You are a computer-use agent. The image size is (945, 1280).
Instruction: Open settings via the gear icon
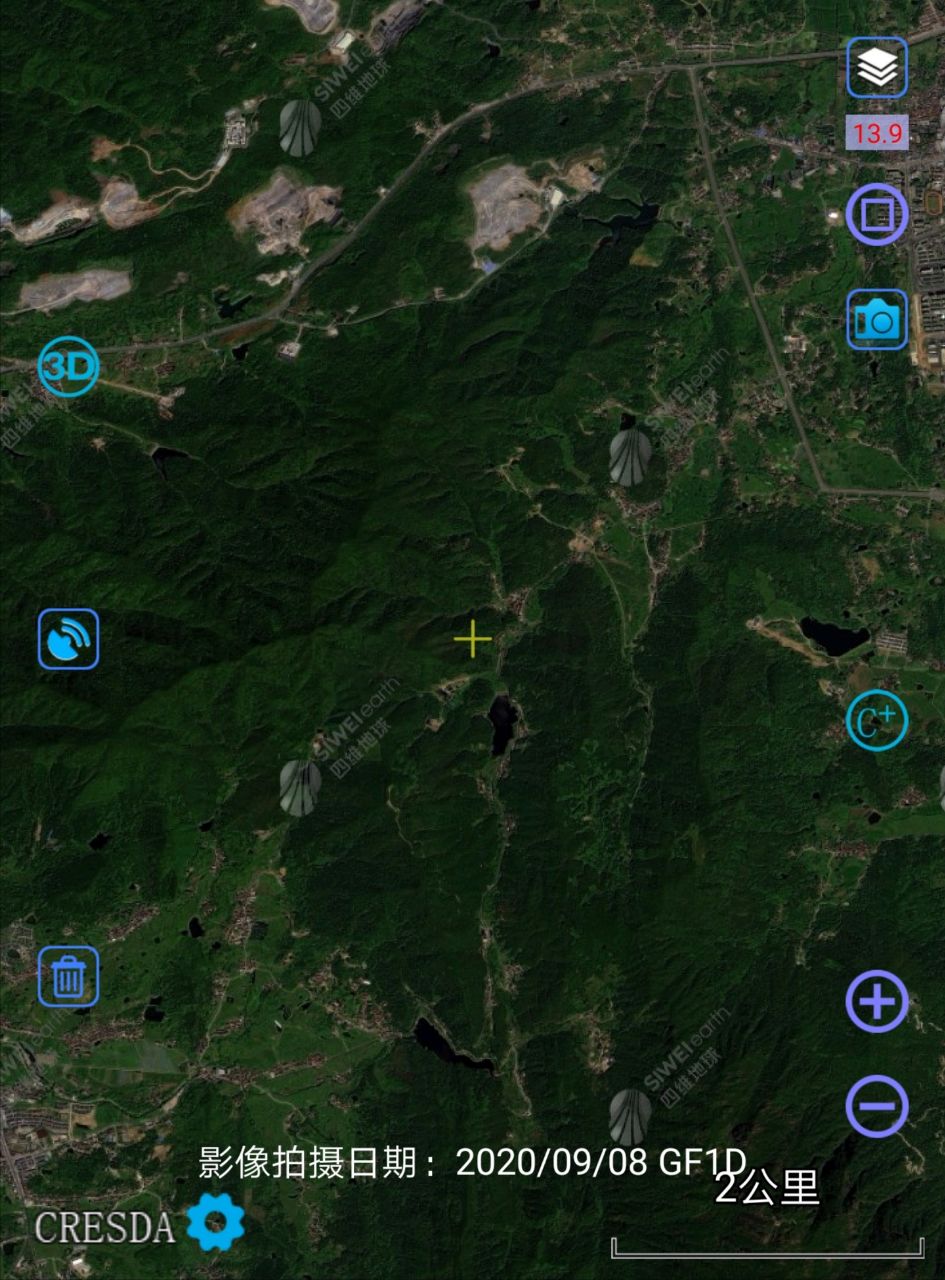pyautogui.click(x=215, y=1221)
